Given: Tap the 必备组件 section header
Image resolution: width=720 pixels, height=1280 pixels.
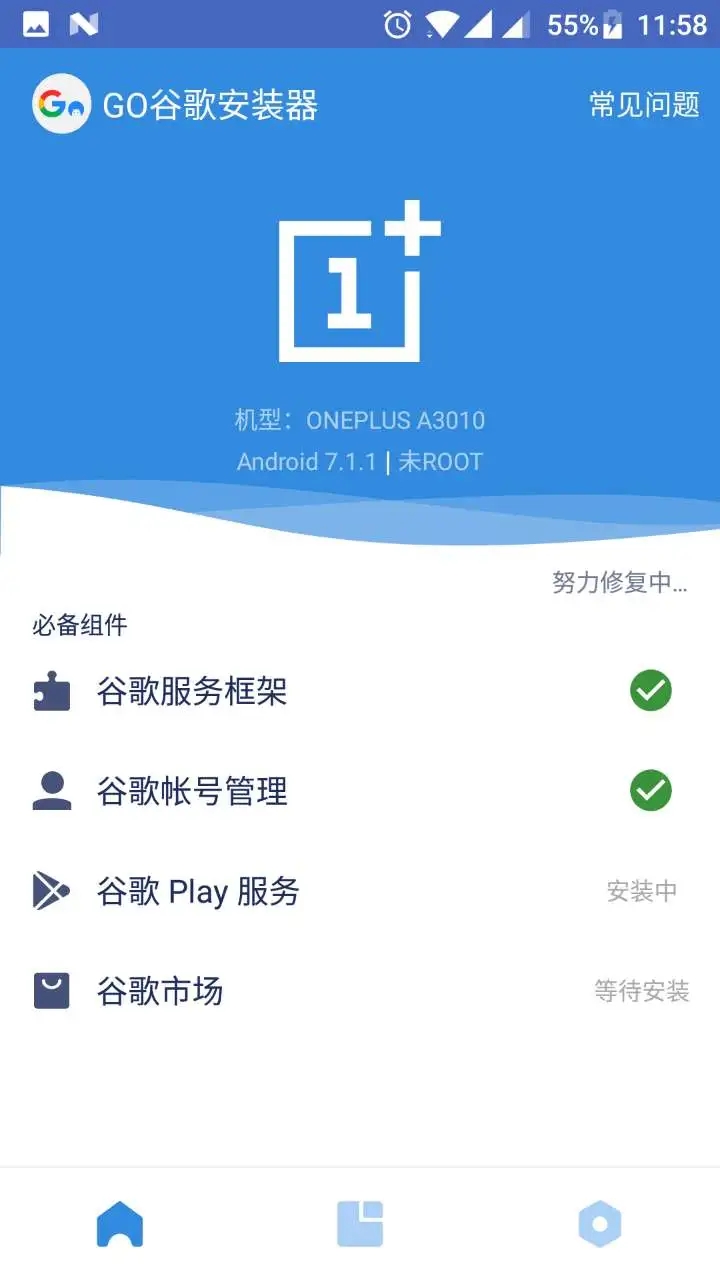Looking at the screenshot, I should [x=80, y=625].
